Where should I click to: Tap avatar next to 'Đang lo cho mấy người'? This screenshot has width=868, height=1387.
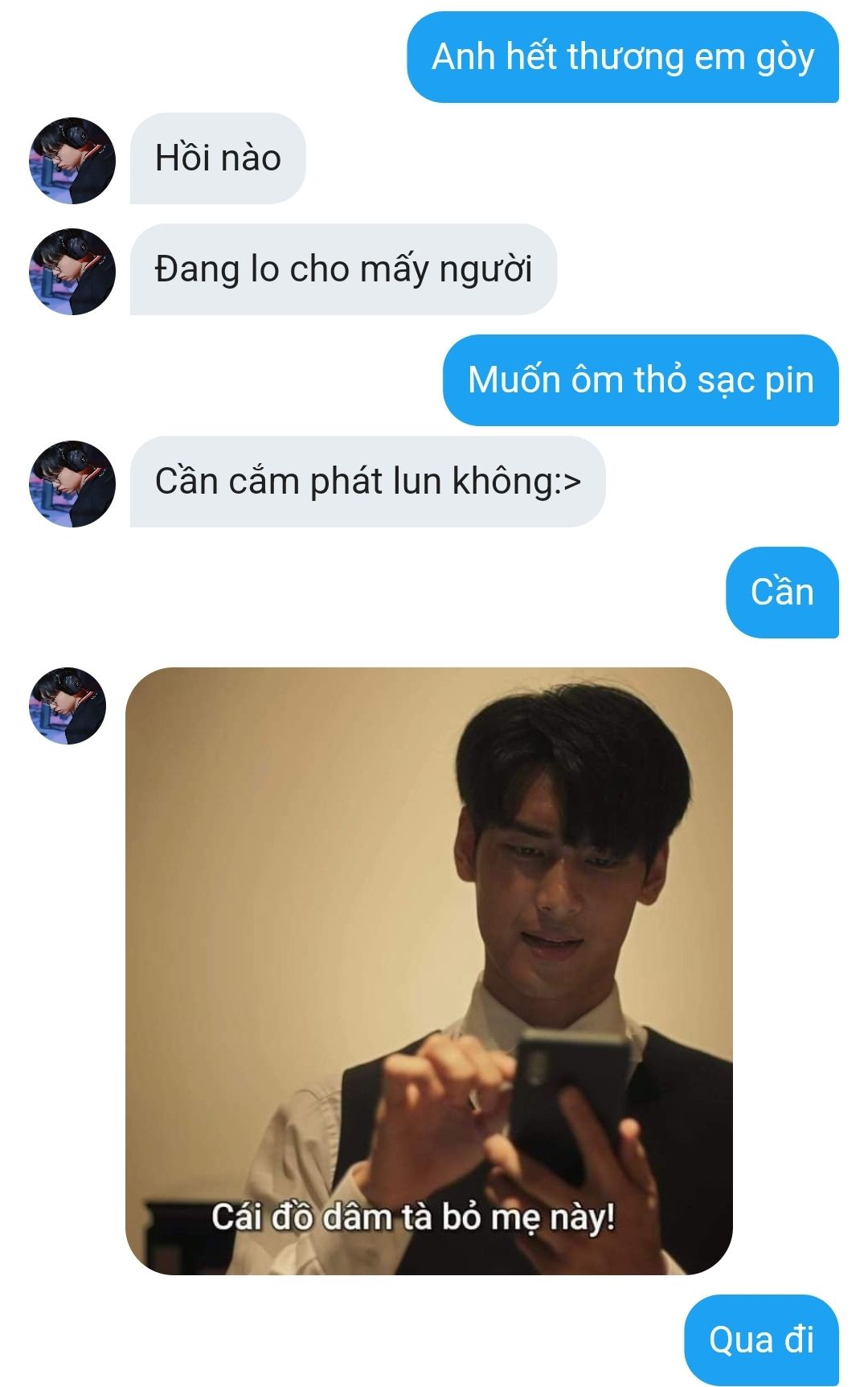click(x=72, y=272)
